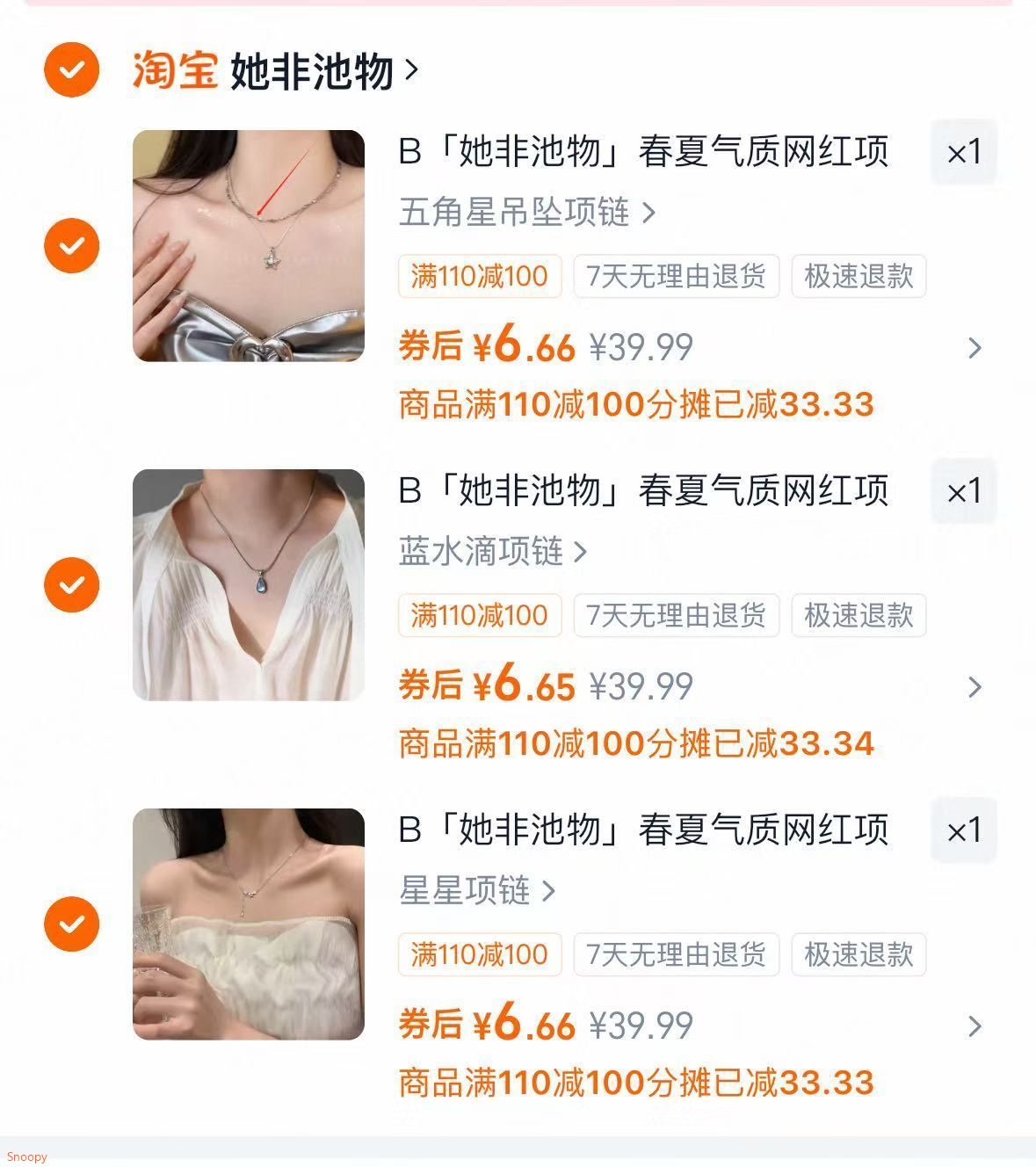Adjust quantity for 五角星吊坠项链
Viewport: 1036px width, 1167px height.
(x=963, y=152)
